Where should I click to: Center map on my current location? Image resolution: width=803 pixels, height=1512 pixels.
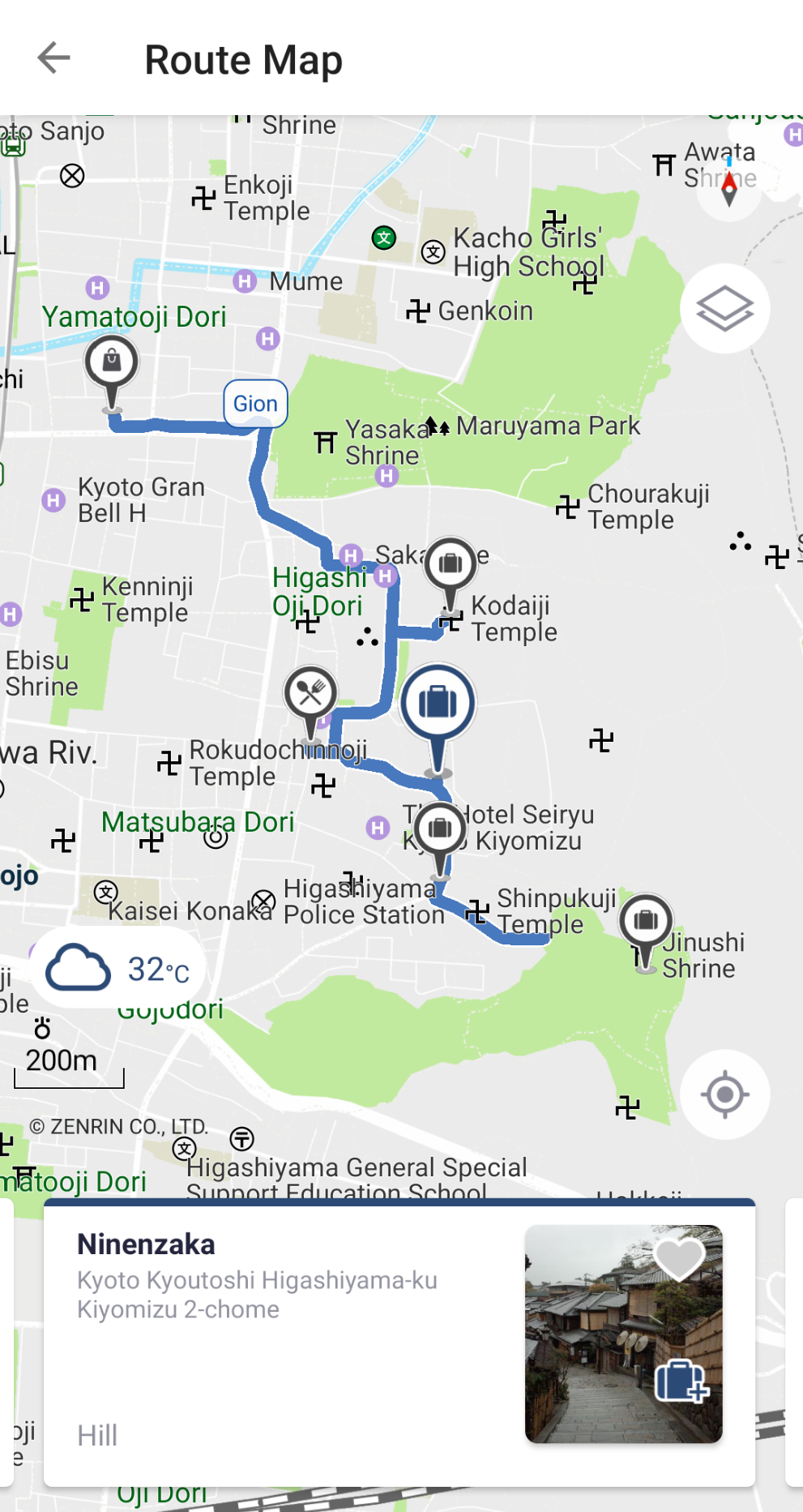tap(724, 1094)
